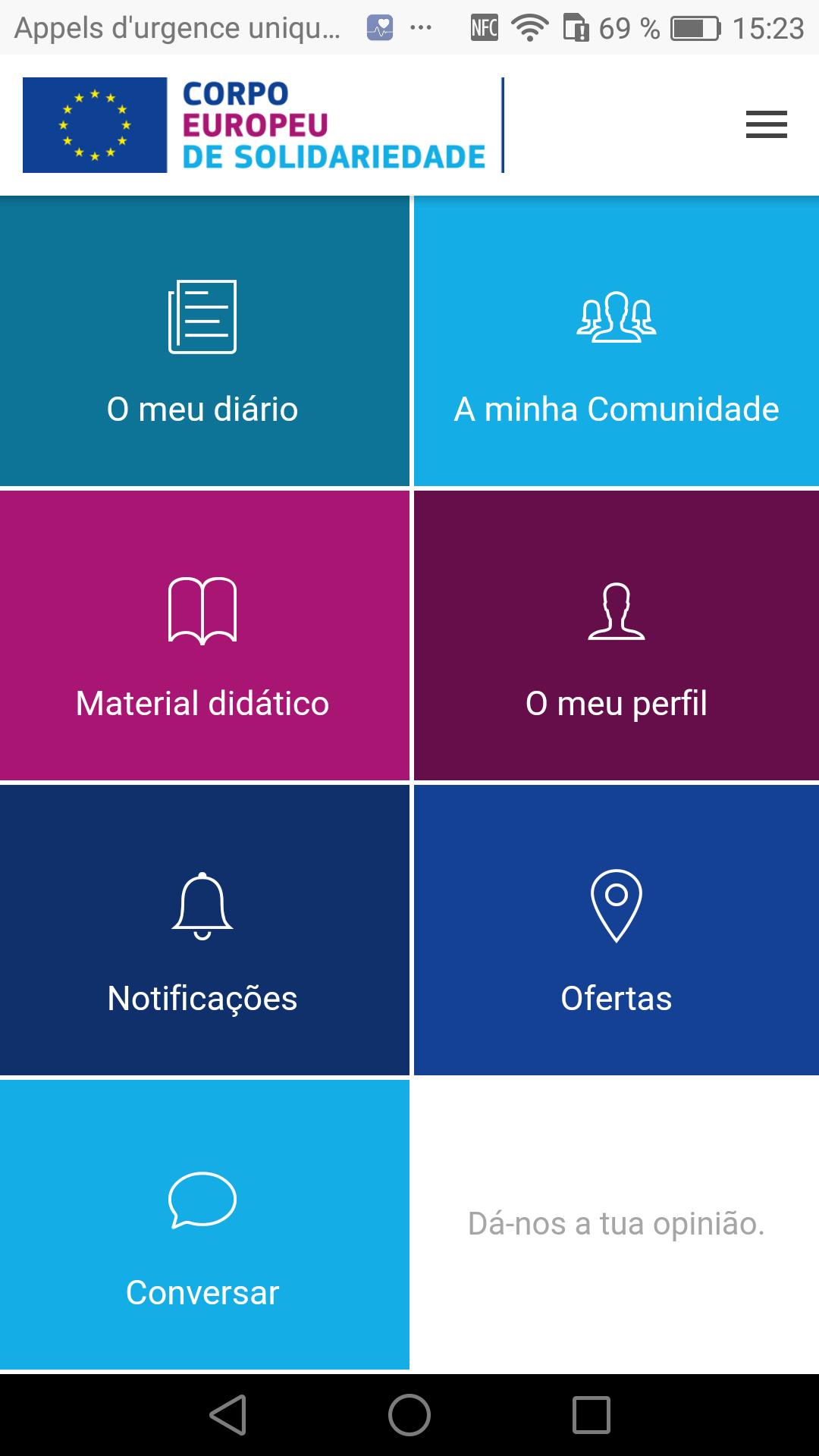The width and height of the screenshot is (819, 1456).
Task: Check Notificações tile
Action: [204, 930]
